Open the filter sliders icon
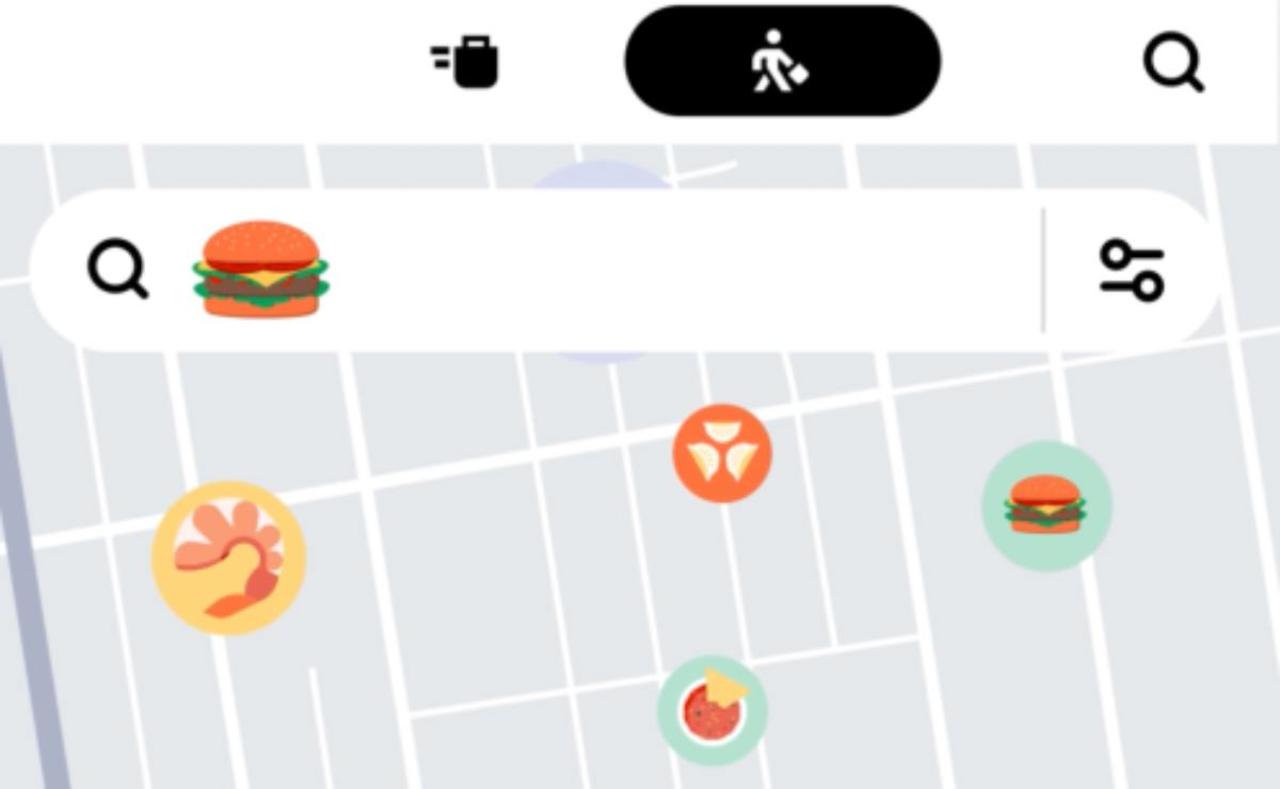 (1132, 270)
